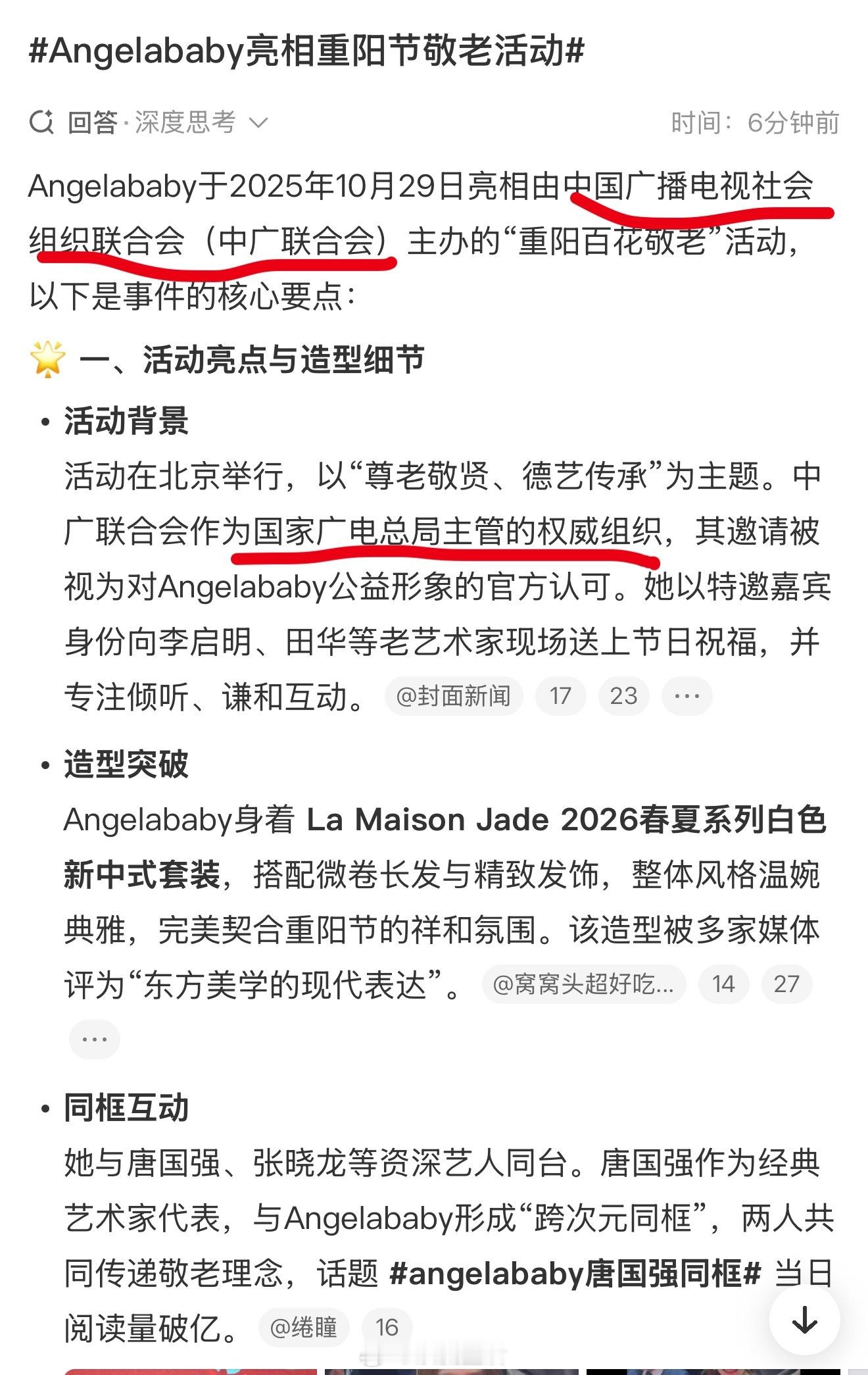Image resolution: width=868 pixels, height=1375 pixels.
Task: Click citation badge 17 after @封面新闻
Action: pos(560,695)
